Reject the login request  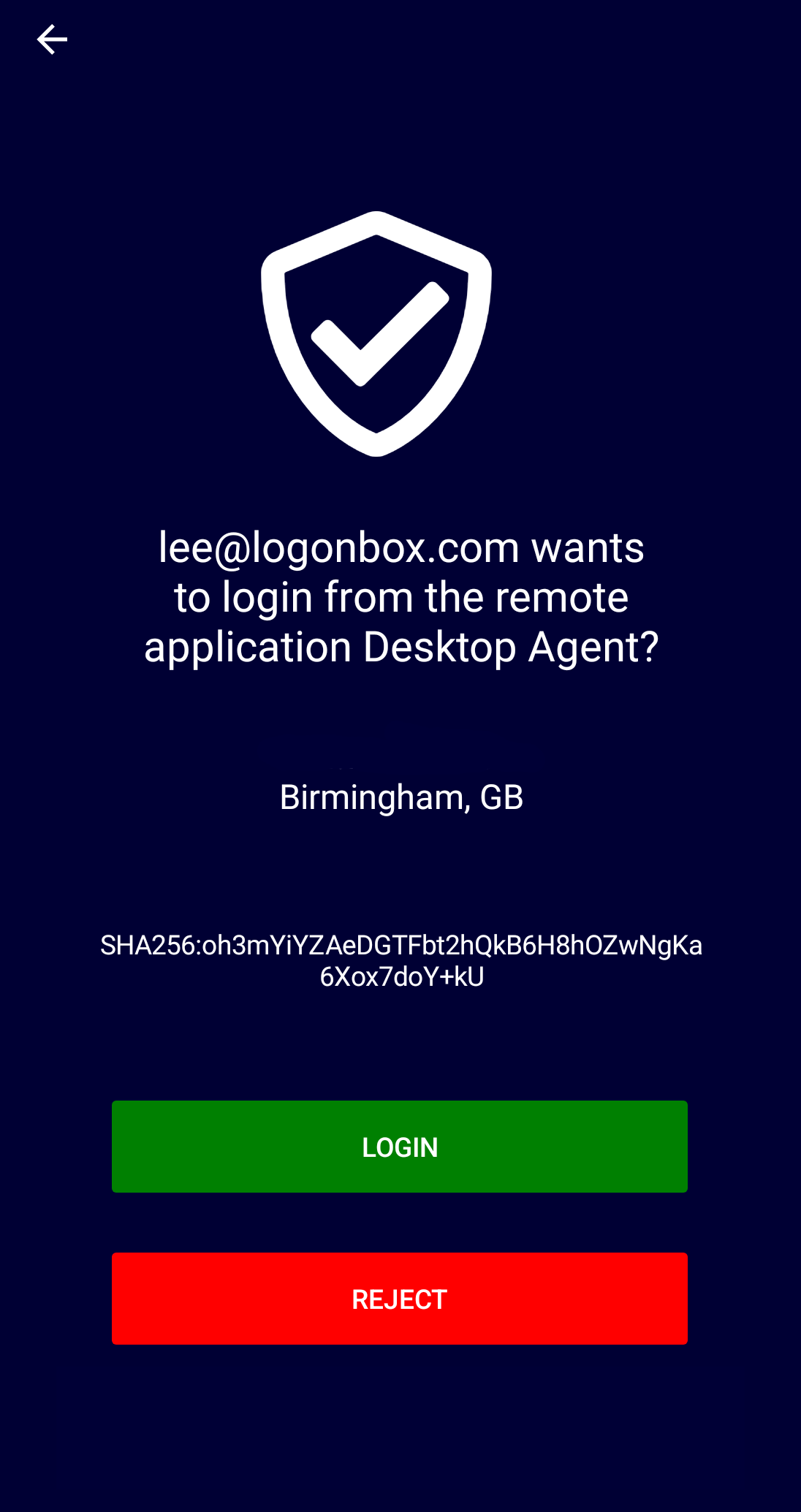(400, 1298)
